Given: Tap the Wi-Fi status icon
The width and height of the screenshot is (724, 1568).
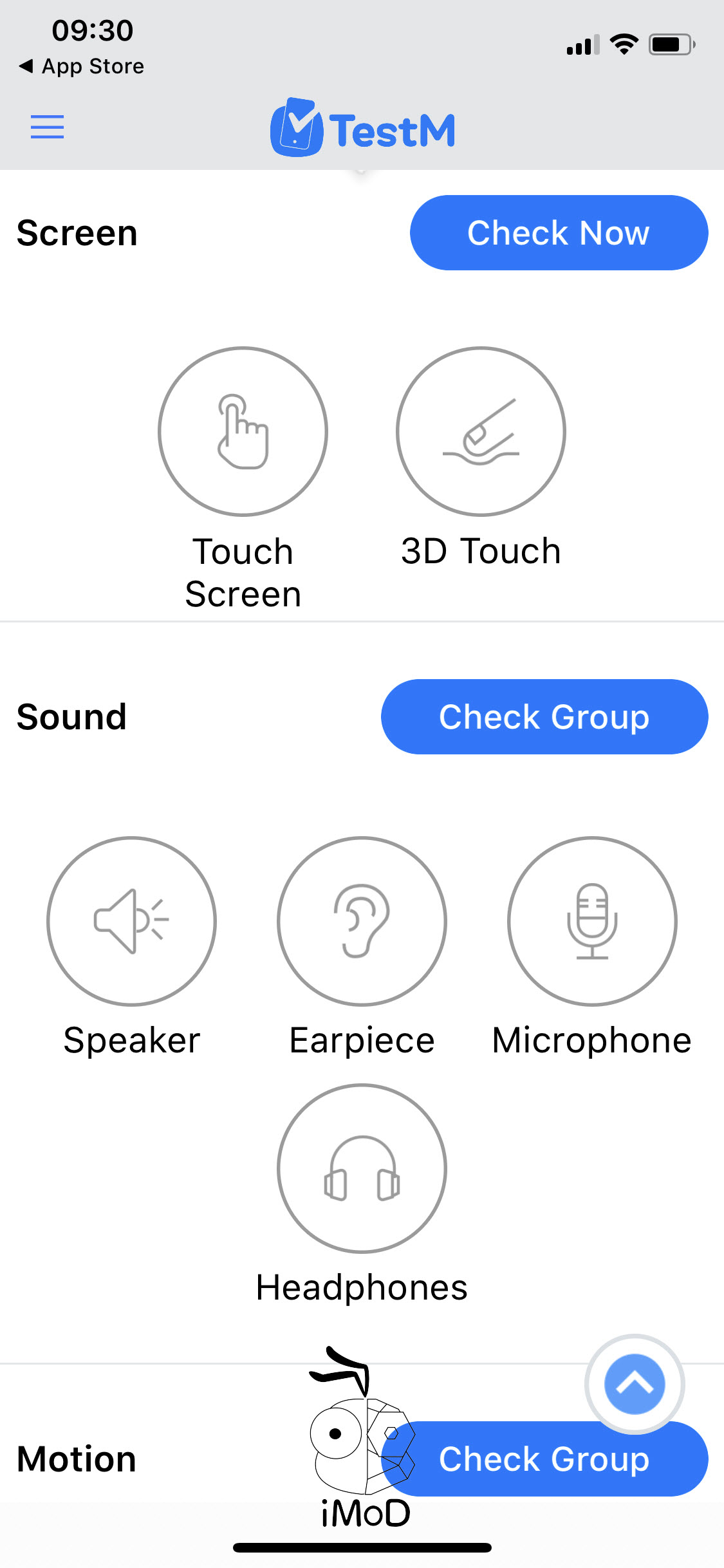Looking at the screenshot, I should click(622, 43).
